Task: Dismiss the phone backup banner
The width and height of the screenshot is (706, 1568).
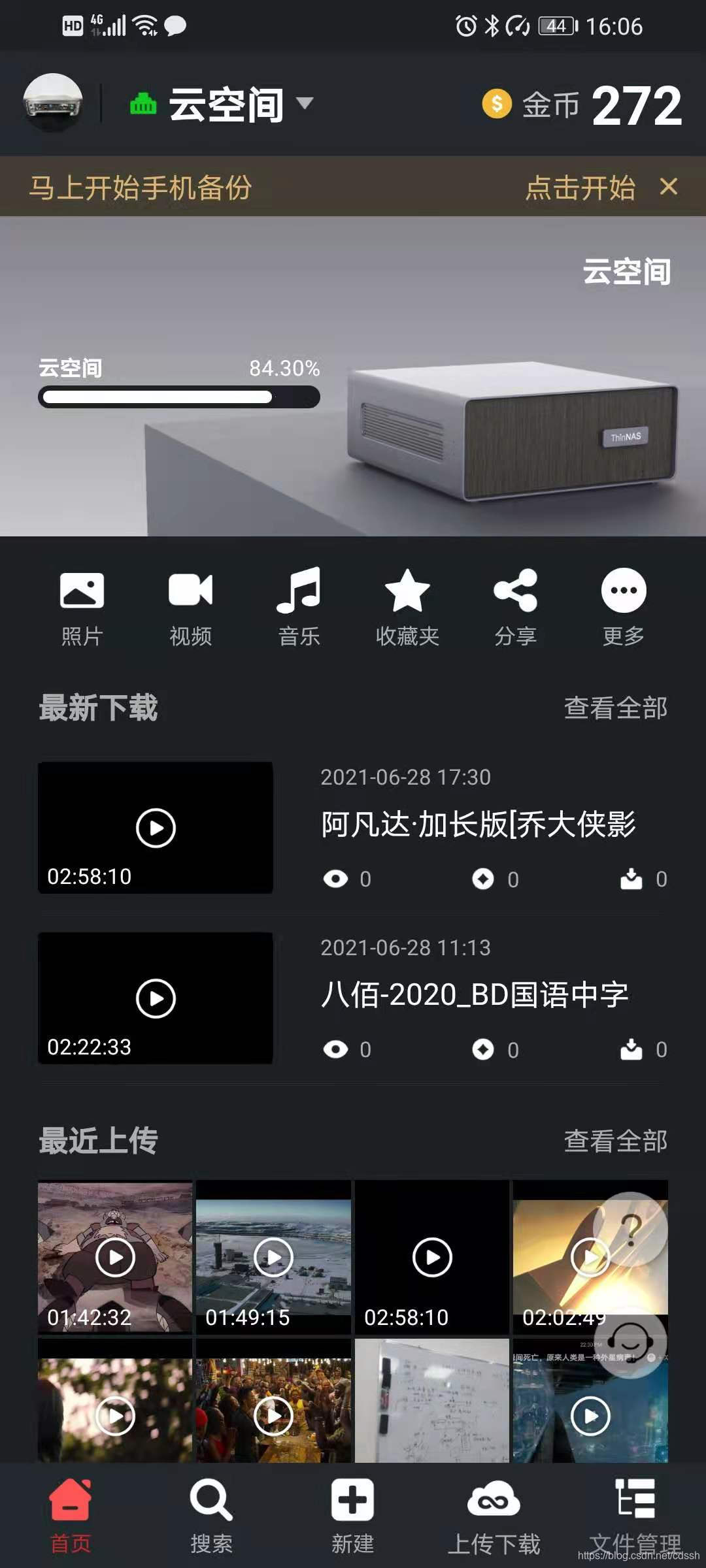Action: [x=668, y=187]
